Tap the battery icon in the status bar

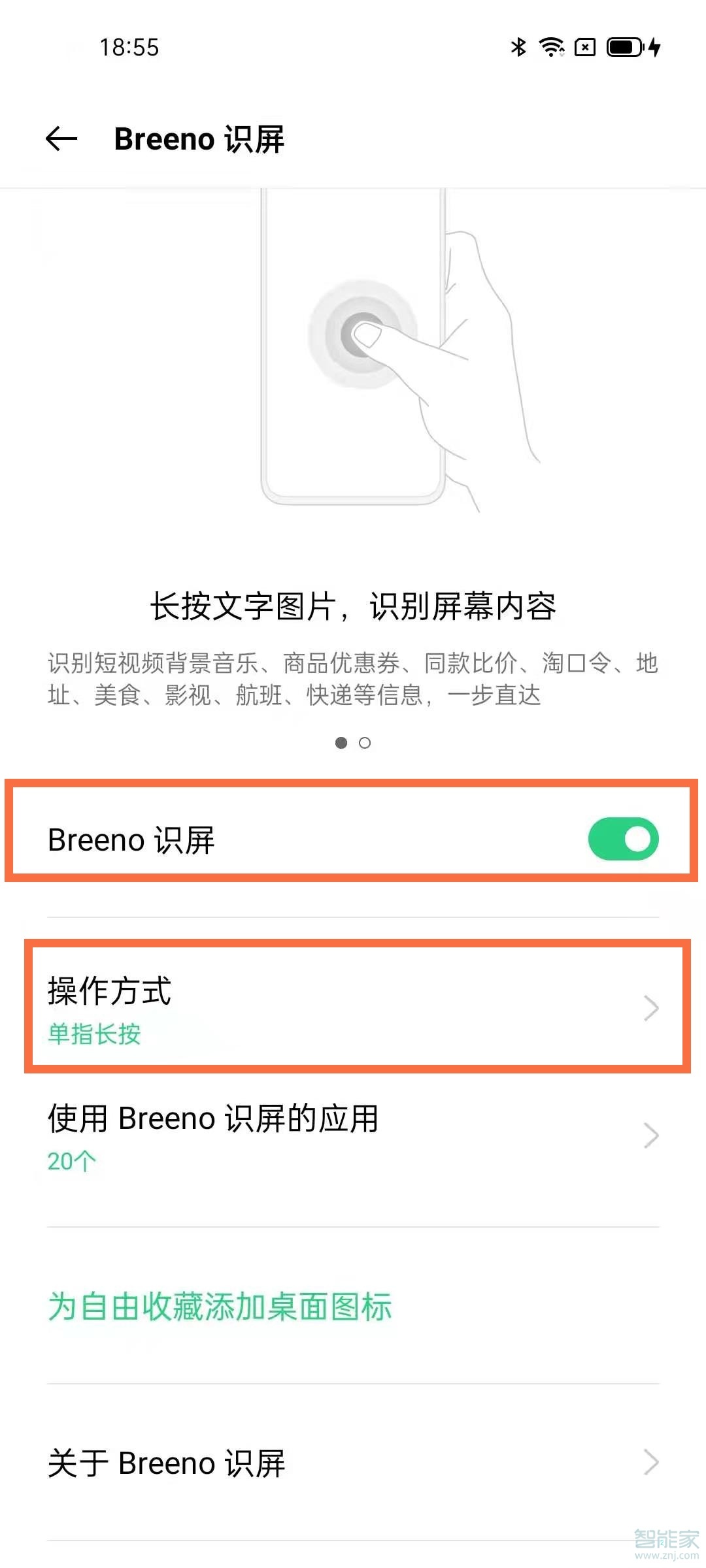622,47
